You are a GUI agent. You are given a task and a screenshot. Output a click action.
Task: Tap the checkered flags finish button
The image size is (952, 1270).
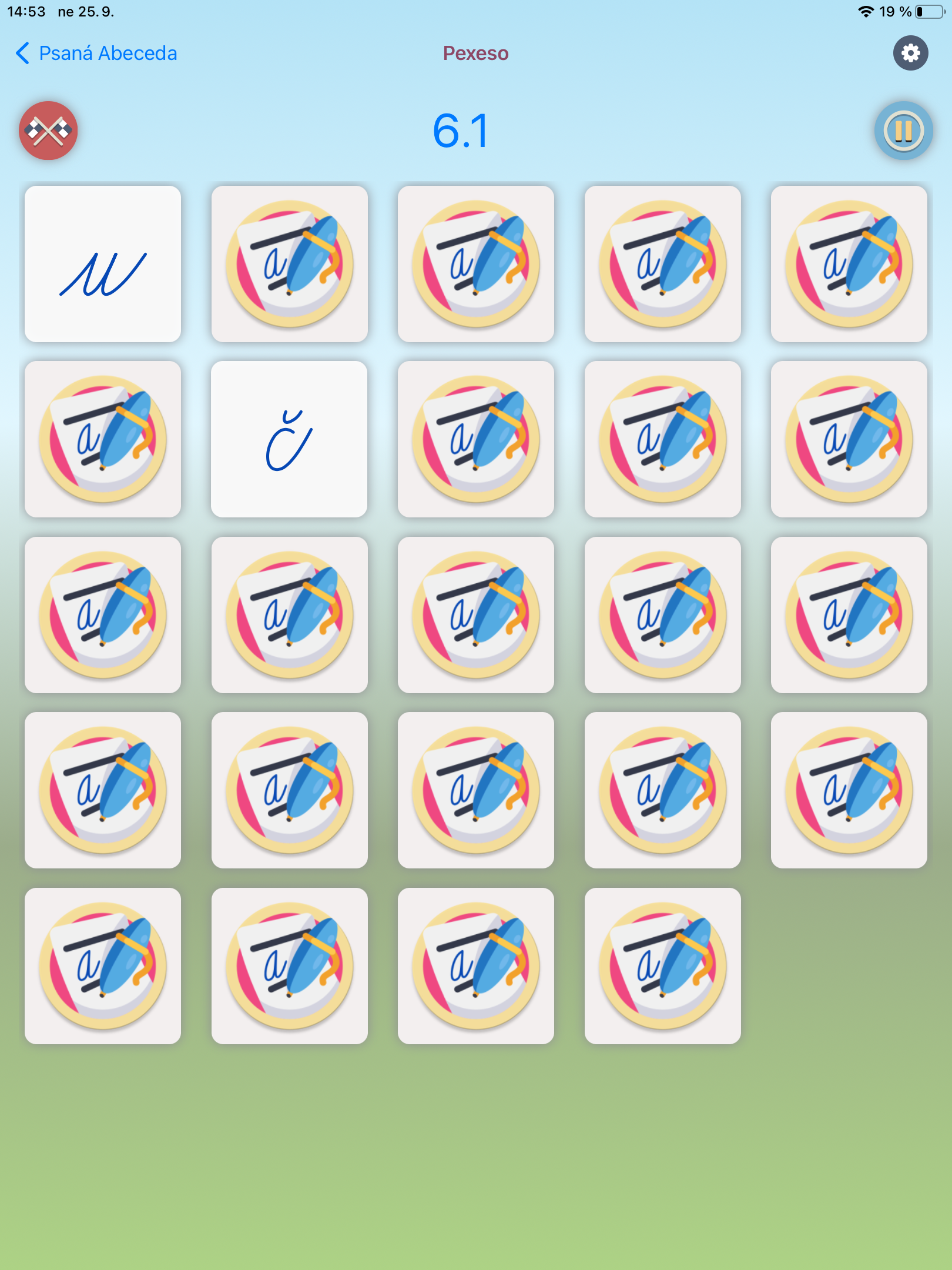click(x=48, y=131)
